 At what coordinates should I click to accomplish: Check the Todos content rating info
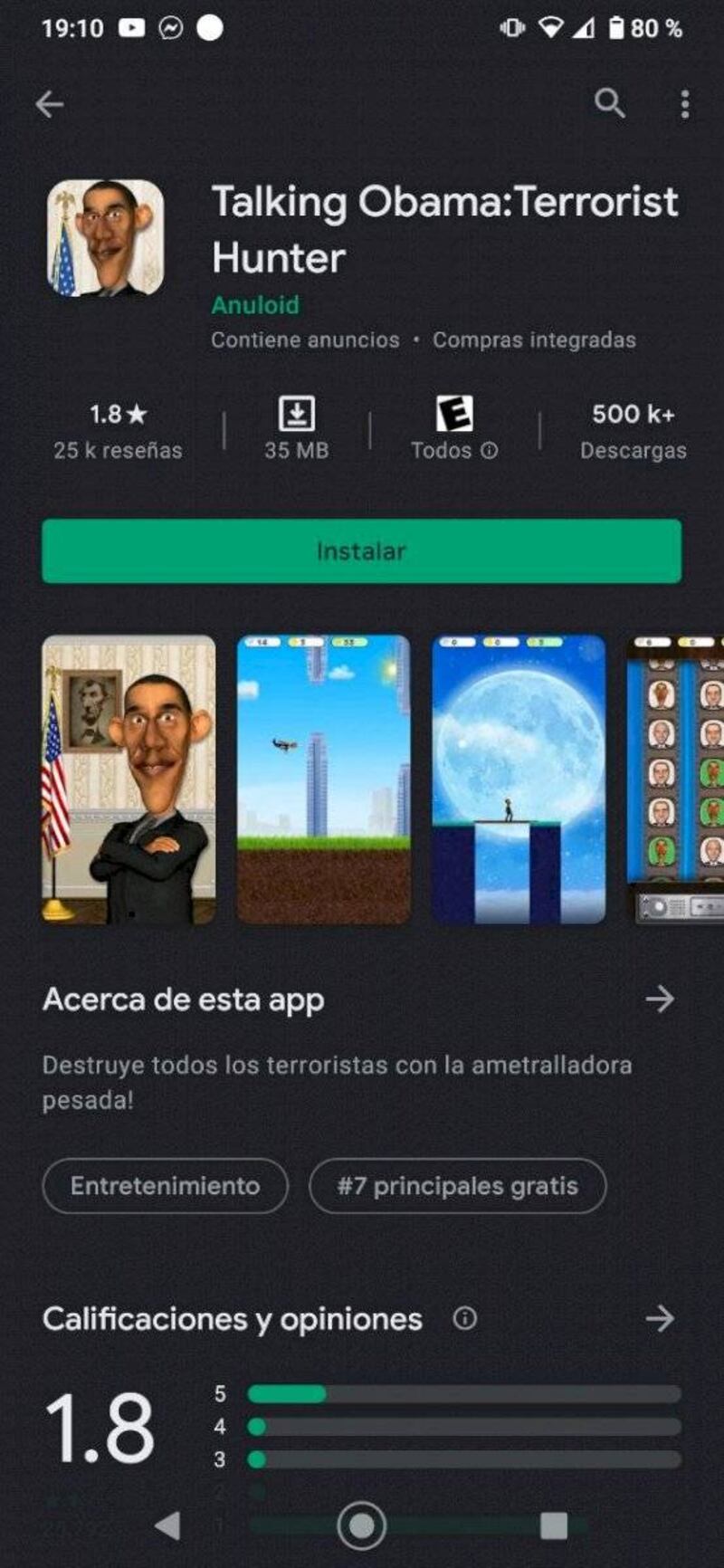pyautogui.click(x=489, y=451)
